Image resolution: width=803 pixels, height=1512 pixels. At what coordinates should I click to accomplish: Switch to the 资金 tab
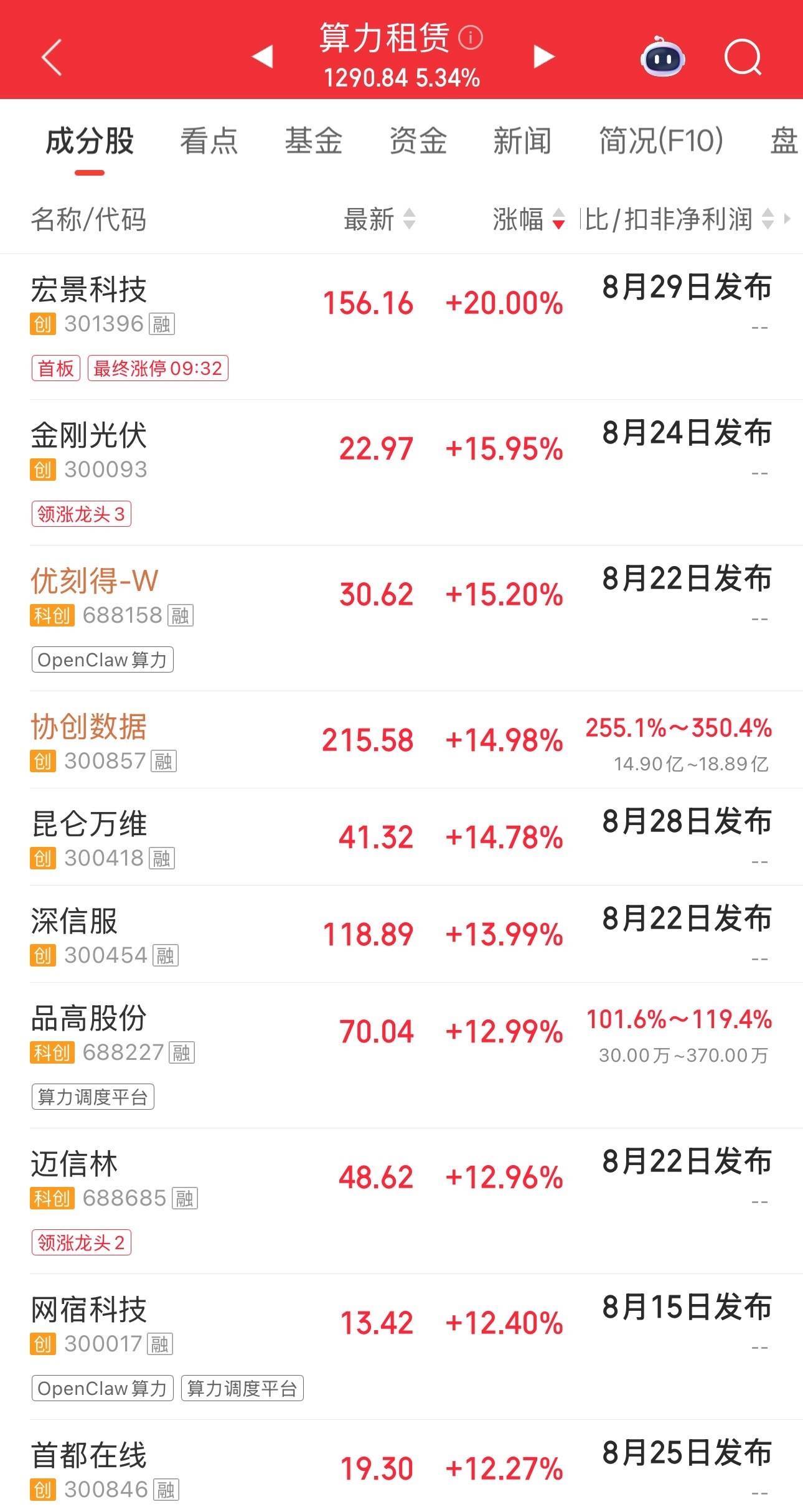418,141
